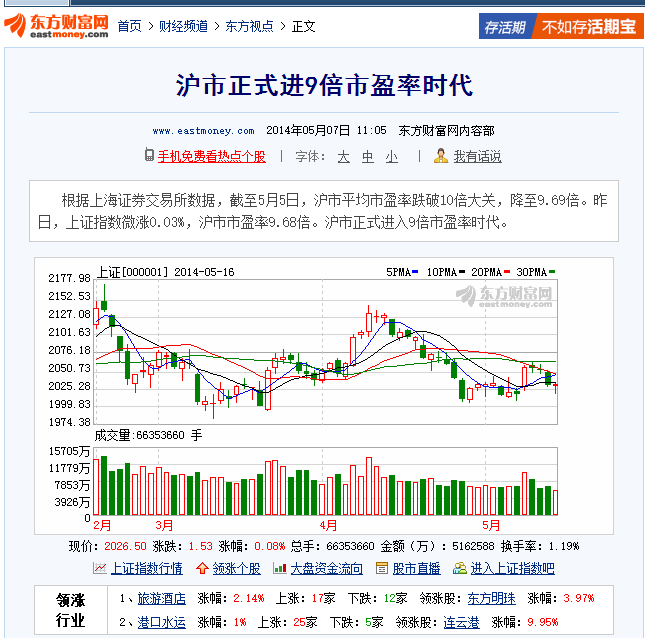
Task: Open the 活期宝 banner ad
Action: point(561,26)
